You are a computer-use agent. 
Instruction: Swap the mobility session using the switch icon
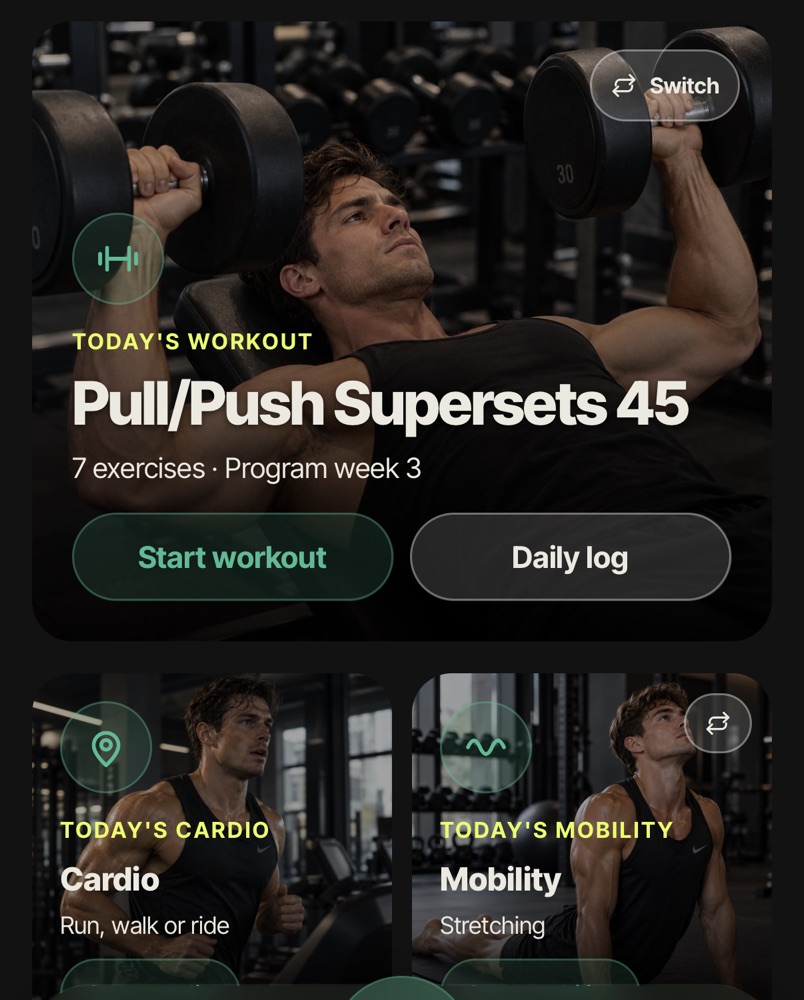point(718,723)
